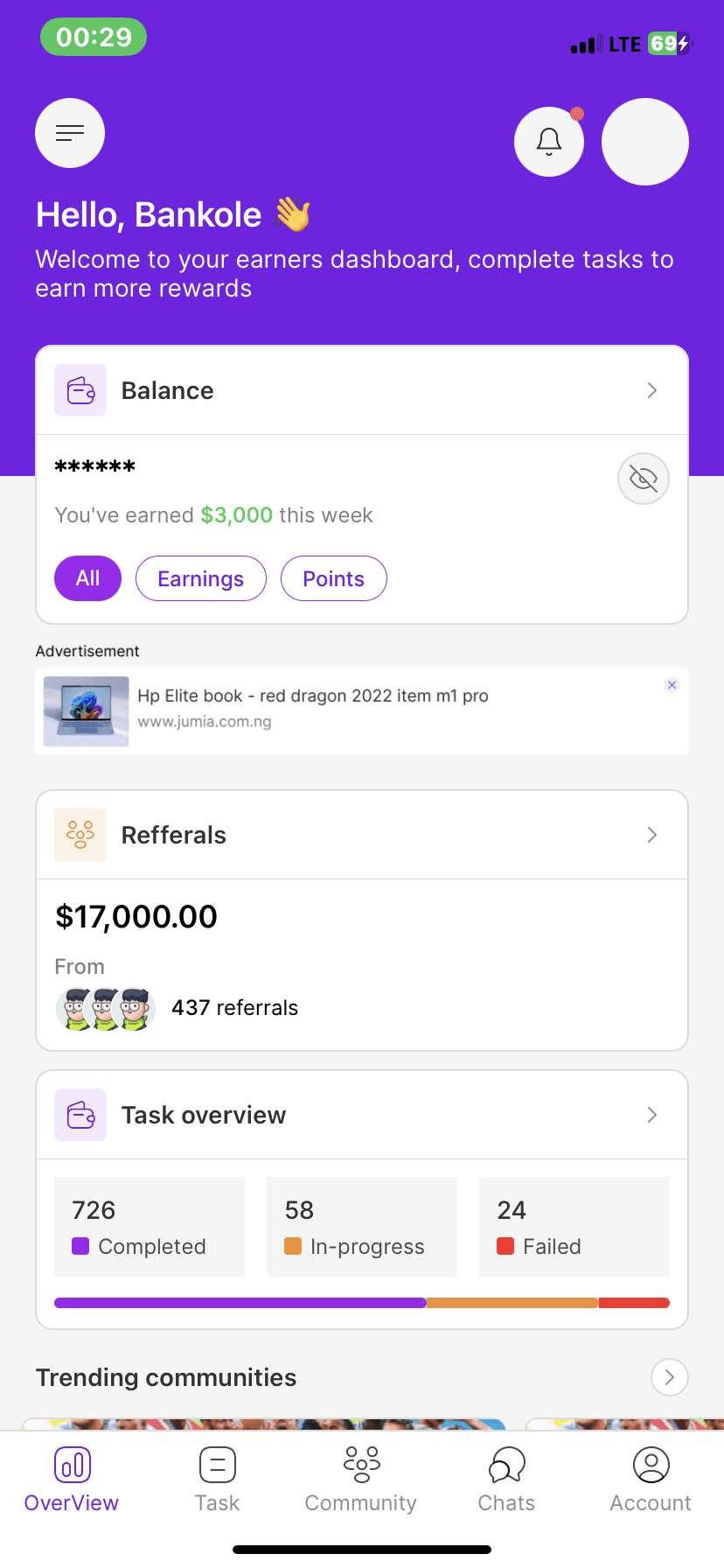Open Chats from the bottom navigation
Viewport: 724px width, 1568px height.
point(505,1477)
